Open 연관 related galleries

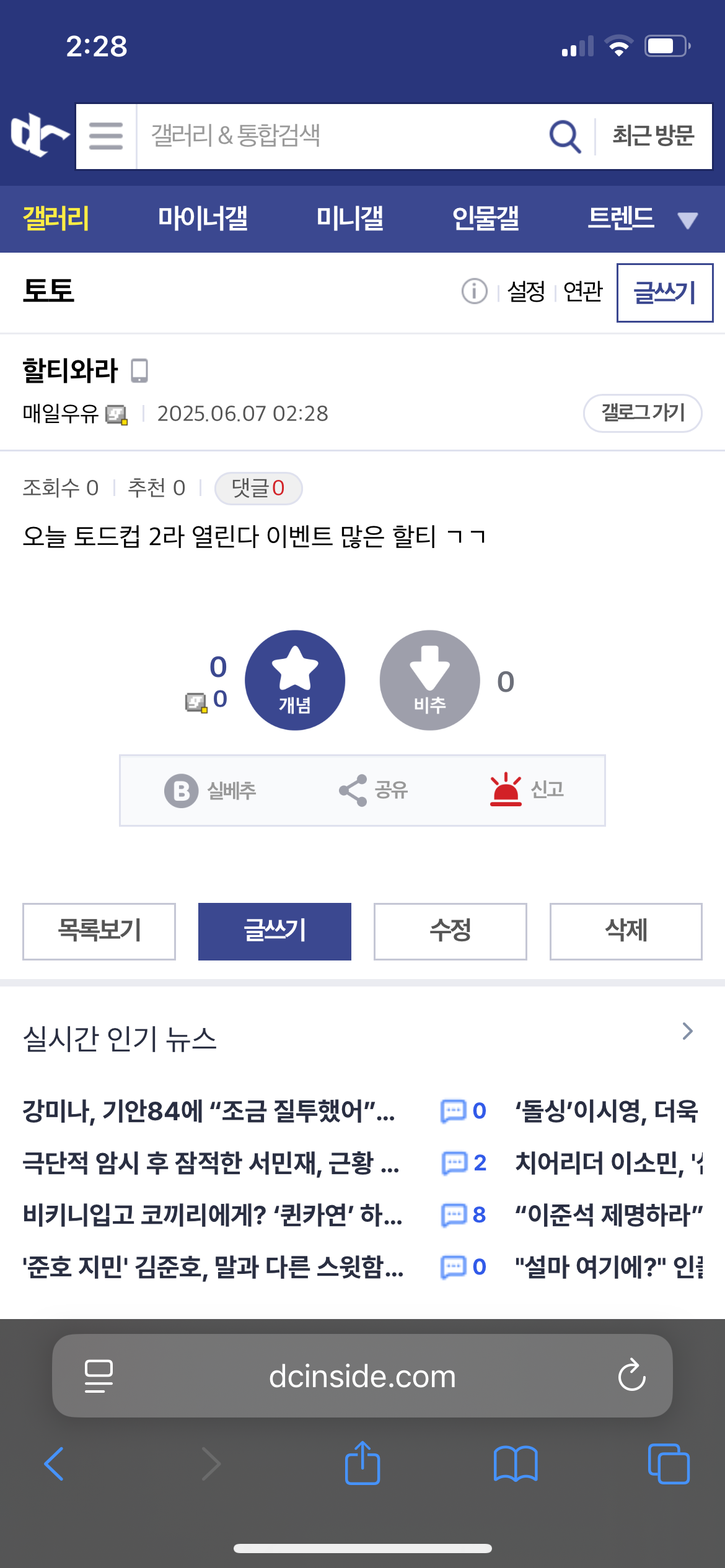(x=582, y=291)
